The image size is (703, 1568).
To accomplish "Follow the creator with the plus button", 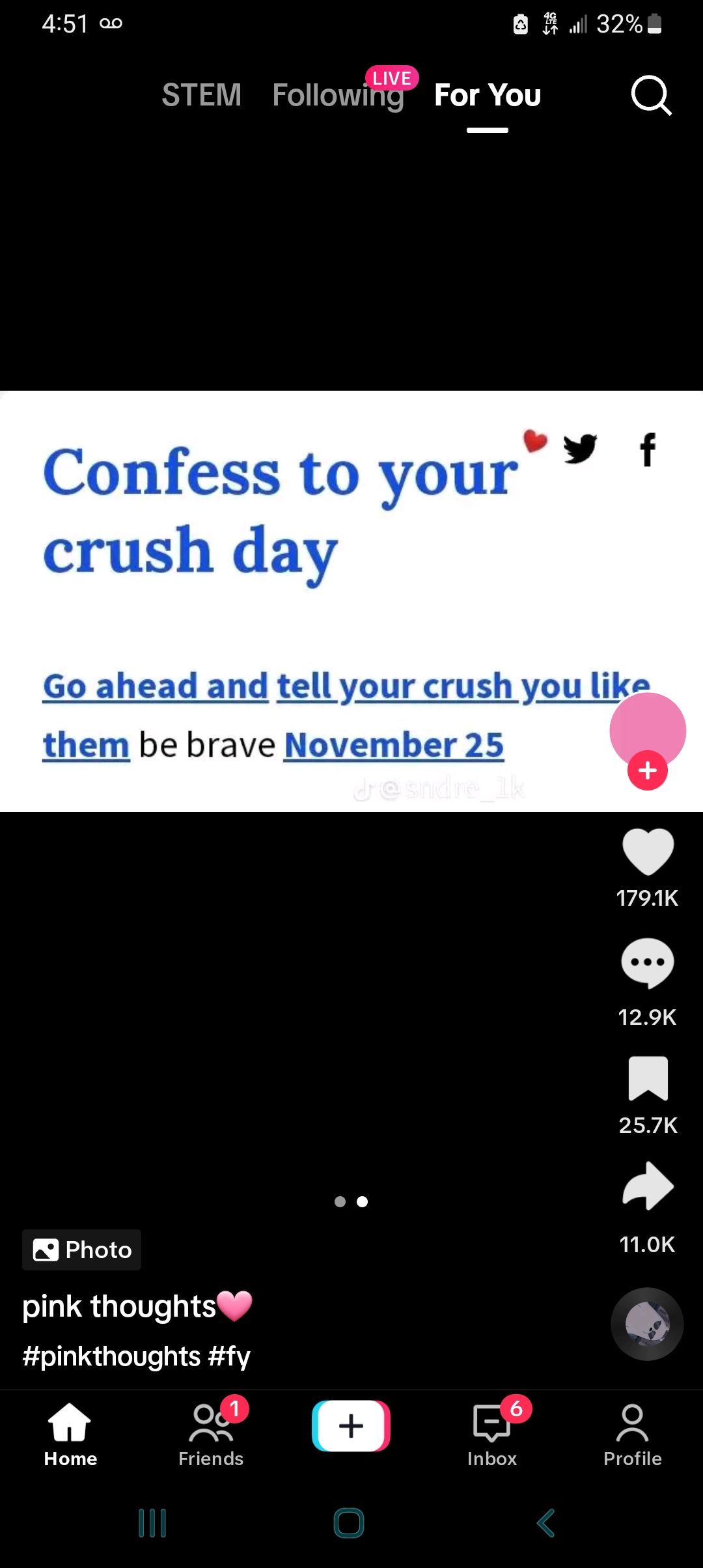I will (x=647, y=771).
